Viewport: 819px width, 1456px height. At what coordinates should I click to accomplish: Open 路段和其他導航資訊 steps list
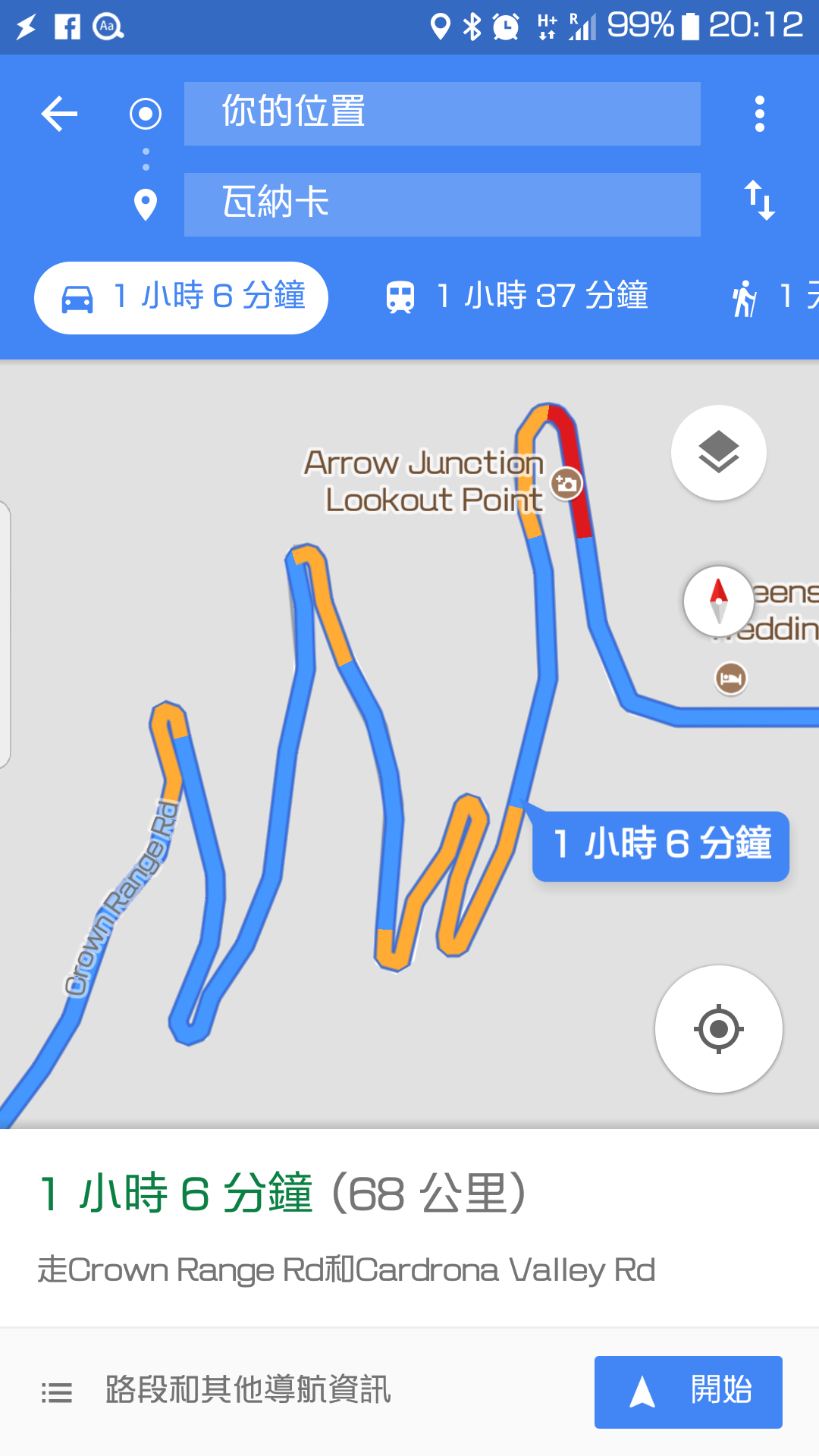(x=216, y=1392)
